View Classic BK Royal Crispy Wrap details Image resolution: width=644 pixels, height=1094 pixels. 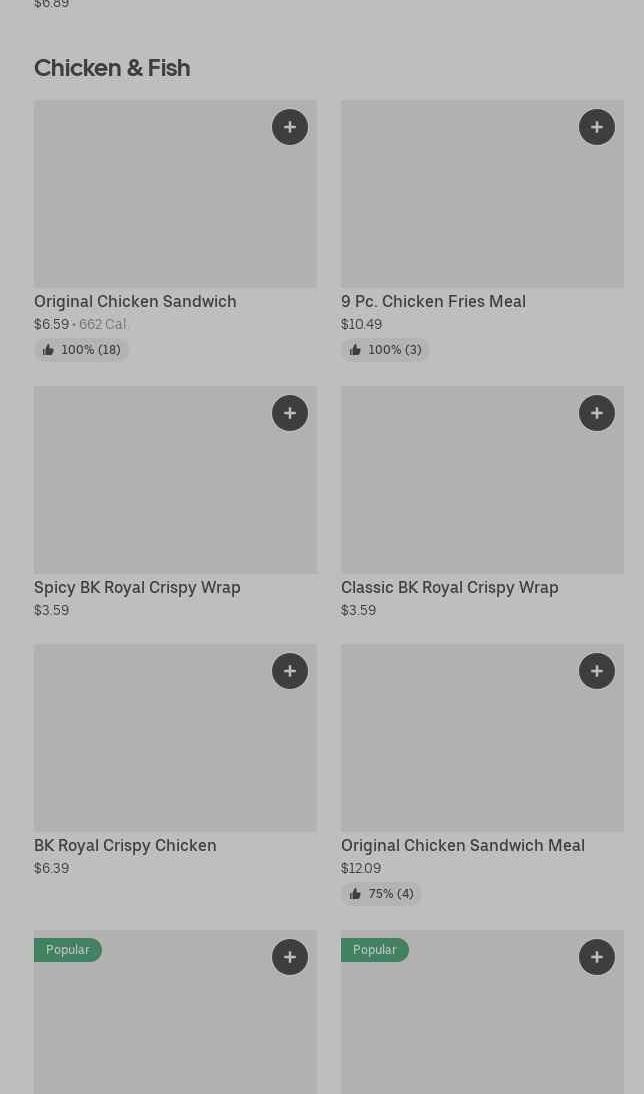[x=449, y=587]
